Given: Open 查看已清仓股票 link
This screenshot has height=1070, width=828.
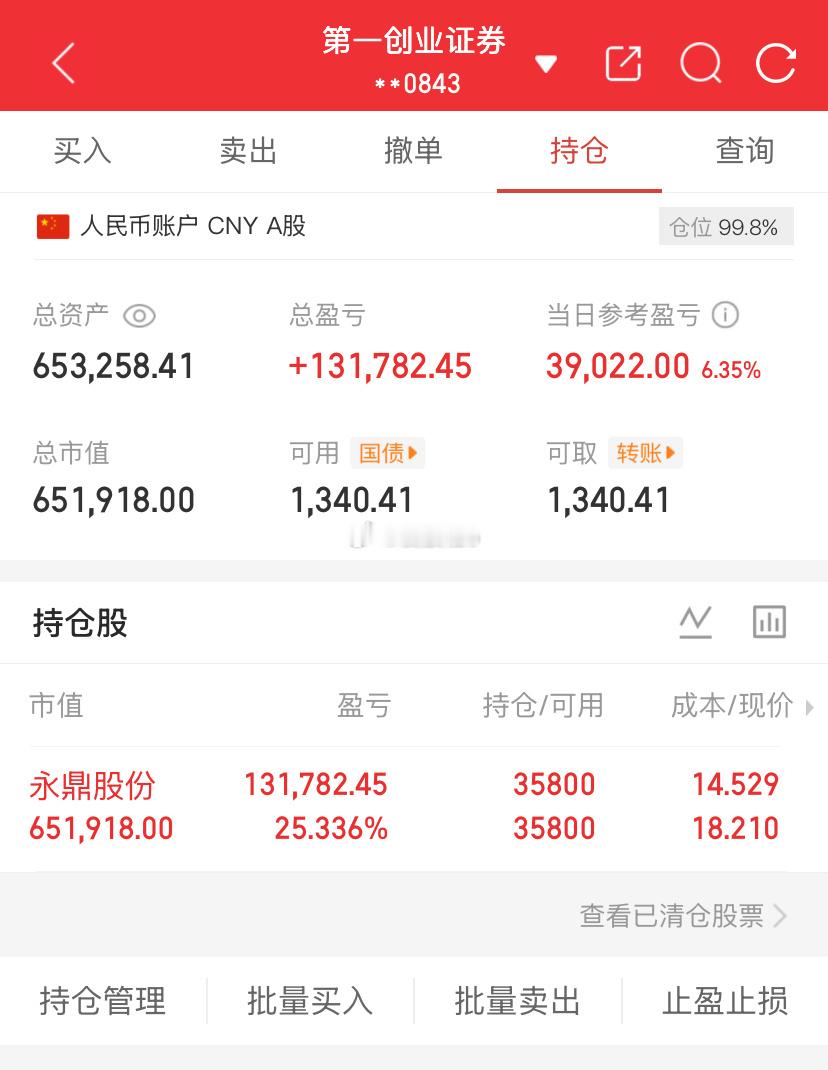Looking at the screenshot, I should 683,915.
